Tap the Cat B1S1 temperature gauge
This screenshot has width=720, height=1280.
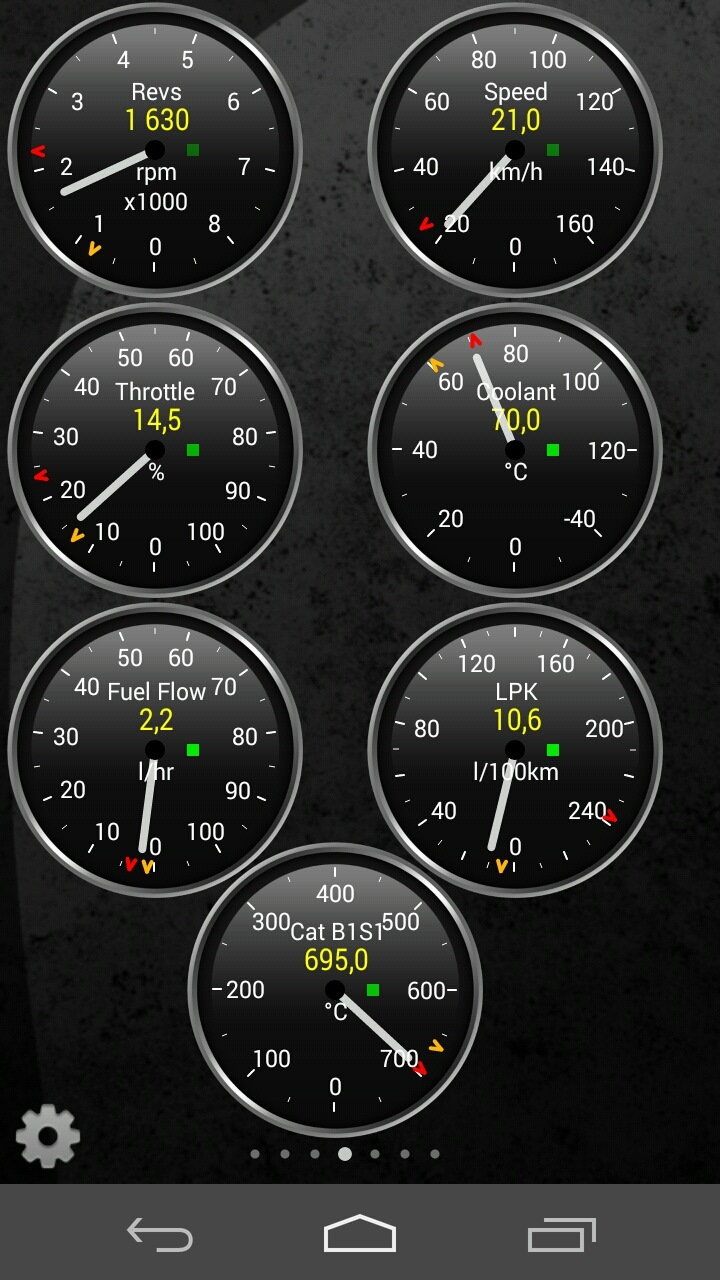coord(335,990)
